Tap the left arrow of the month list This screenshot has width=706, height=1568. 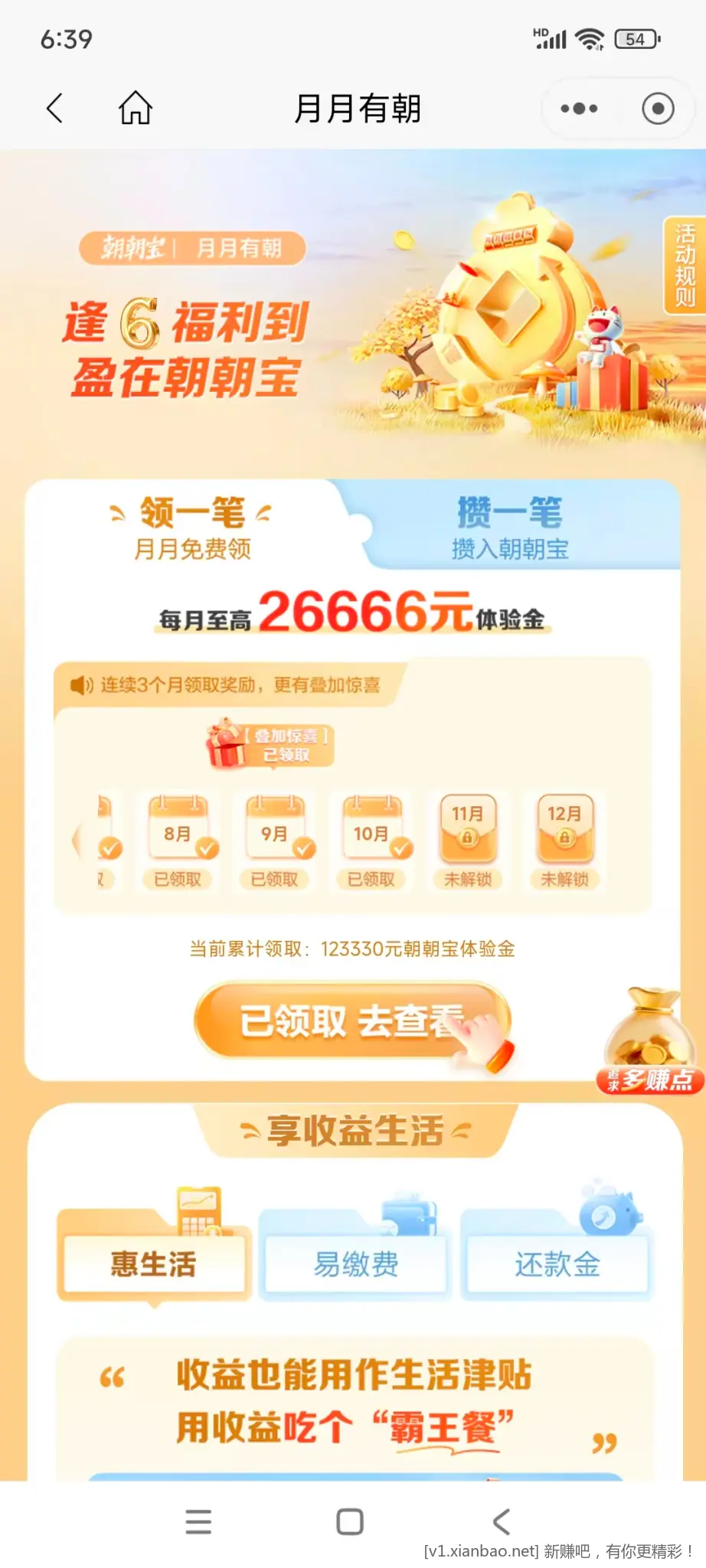click(77, 840)
